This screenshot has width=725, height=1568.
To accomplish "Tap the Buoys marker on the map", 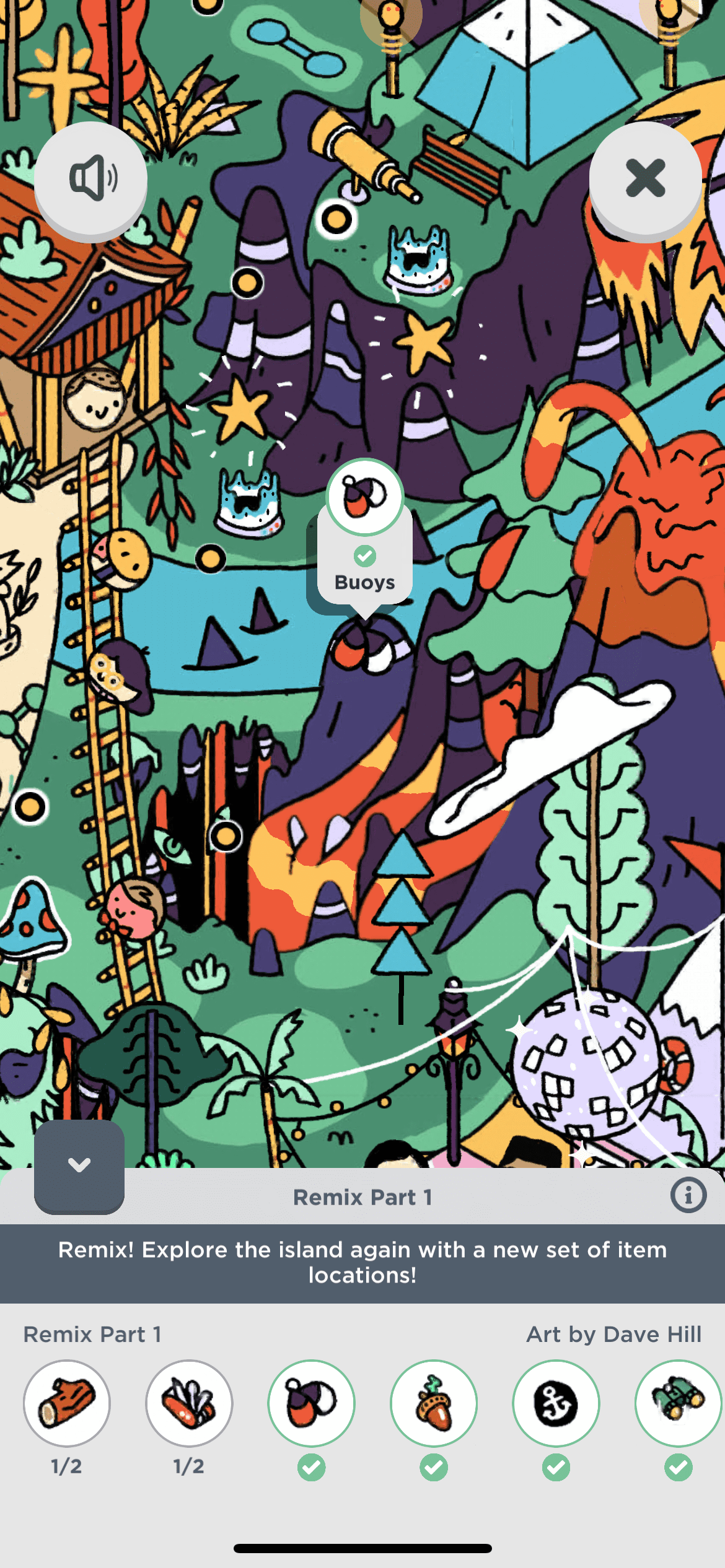I will coord(365,497).
